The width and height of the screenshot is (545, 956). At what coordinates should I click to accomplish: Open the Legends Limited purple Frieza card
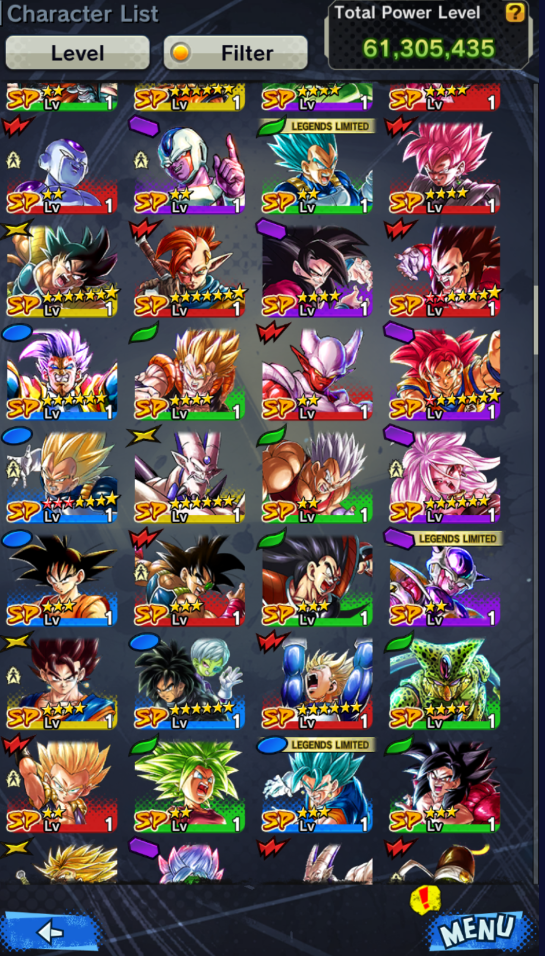[x=444, y=581]
